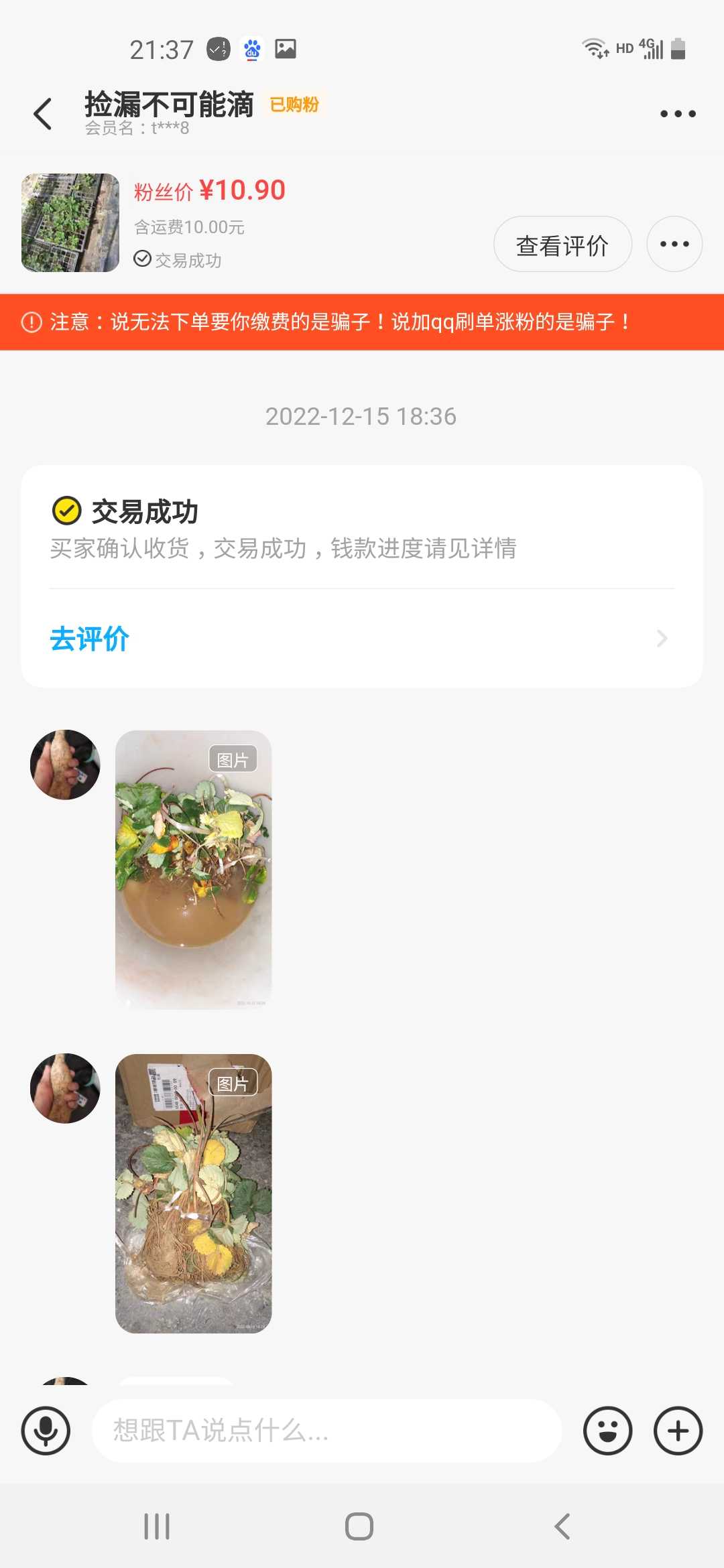Viewport: 724px width, 1568px height.
Task: Open the strawberry seedling product thumbnail
Action: [x=70, y=222]
